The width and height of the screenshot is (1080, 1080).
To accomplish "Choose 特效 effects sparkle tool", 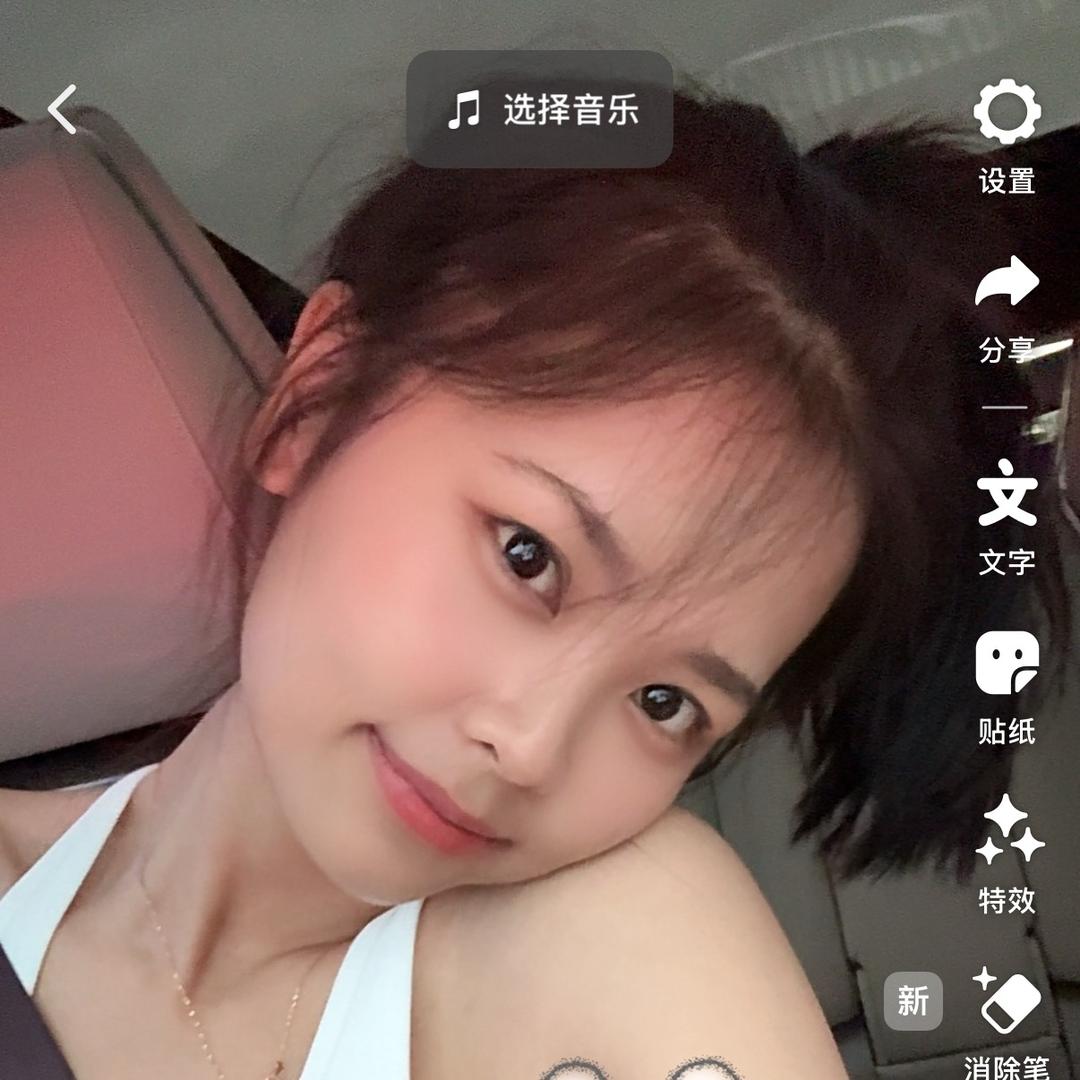I will (1007, 831).
